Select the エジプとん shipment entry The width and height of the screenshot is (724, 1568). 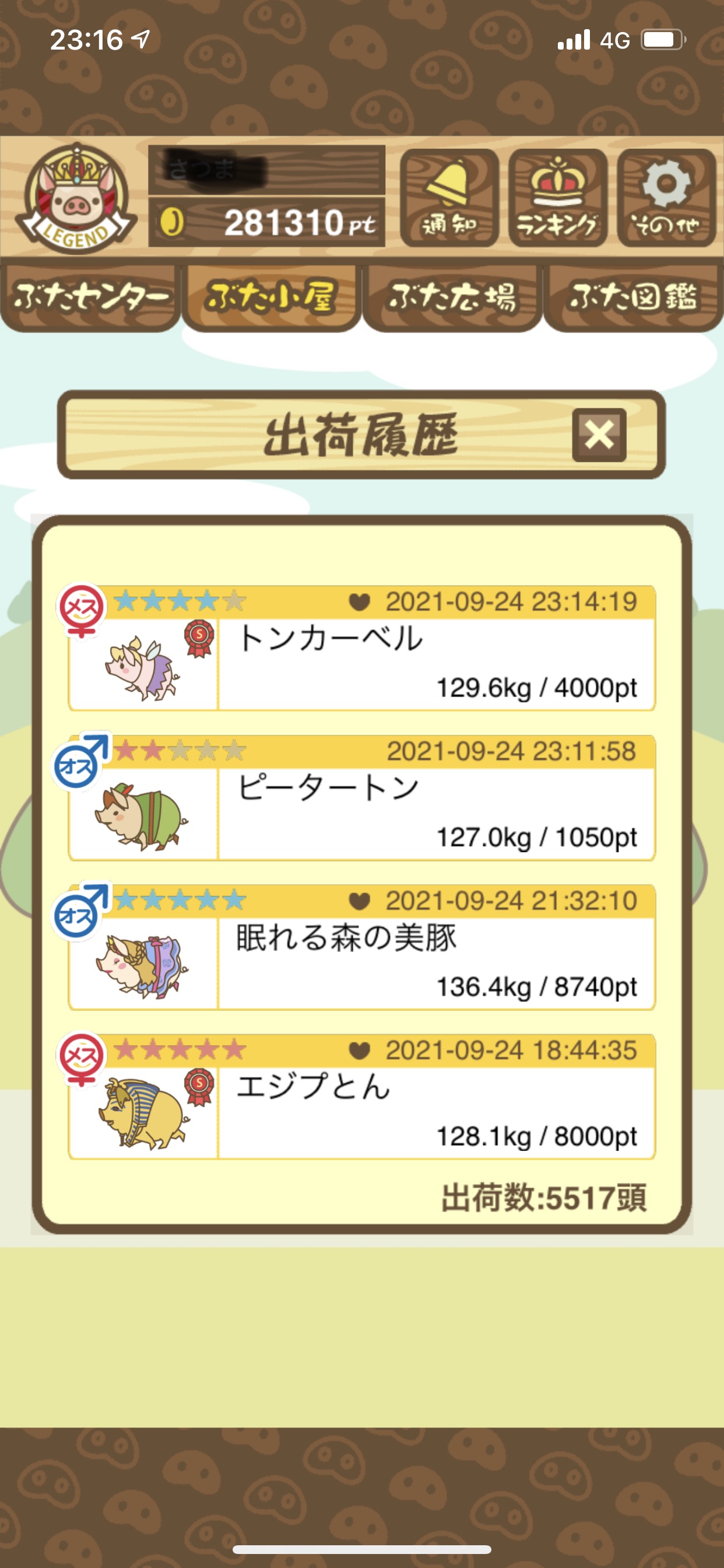click(362, 1097)
